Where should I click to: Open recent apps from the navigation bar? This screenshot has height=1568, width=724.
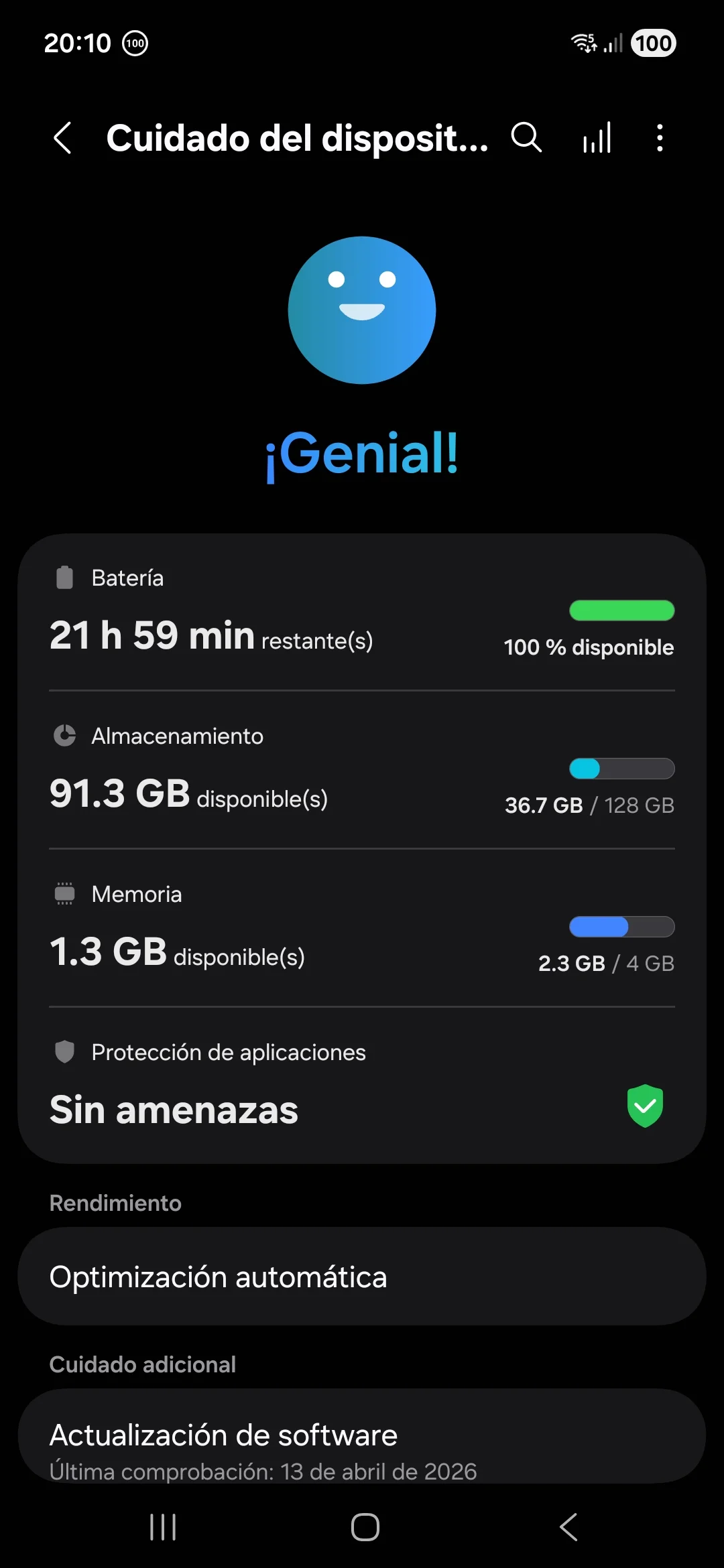pyautogui.click(x=162, y=1527)
